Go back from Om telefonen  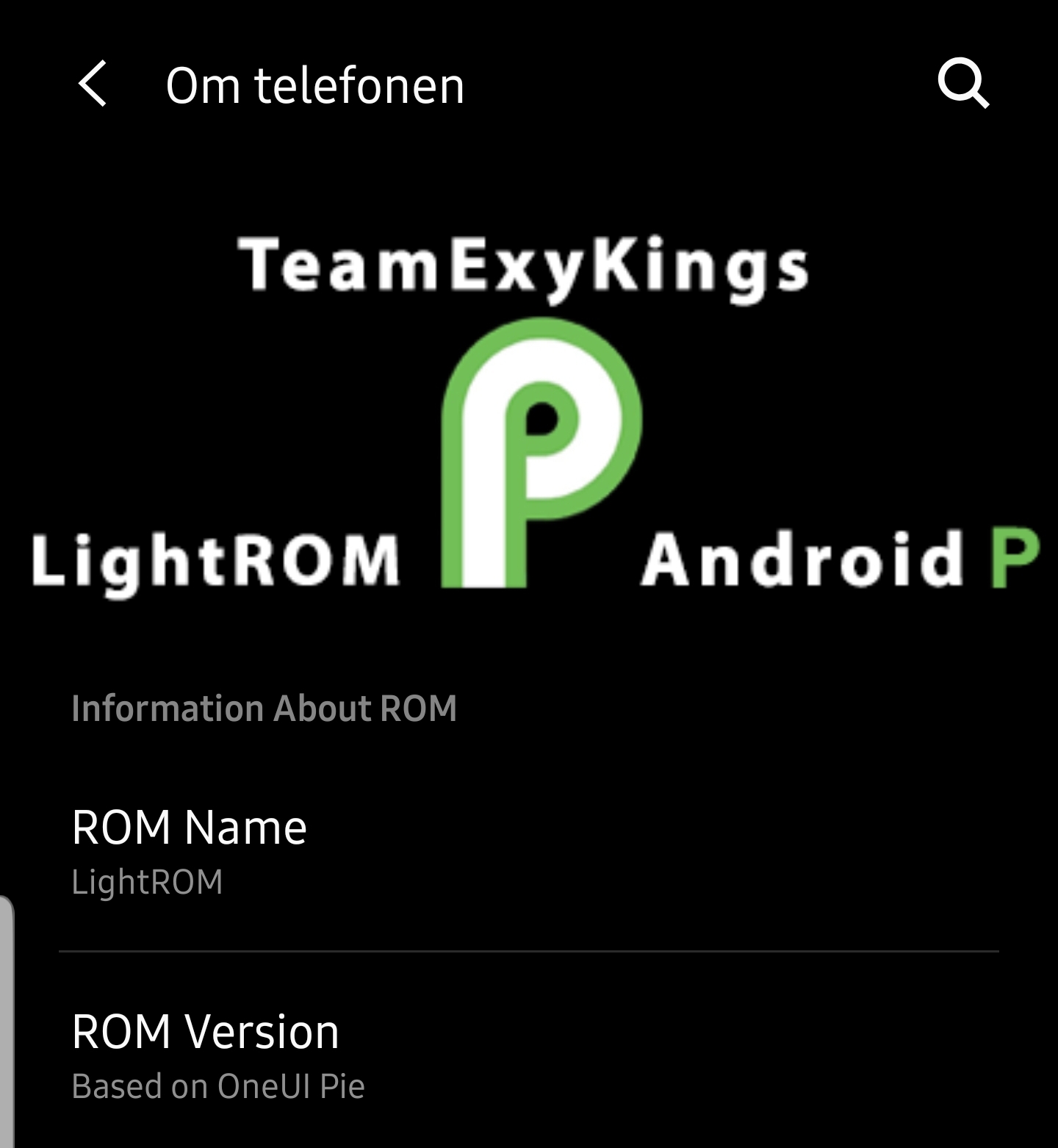point(93,84)
